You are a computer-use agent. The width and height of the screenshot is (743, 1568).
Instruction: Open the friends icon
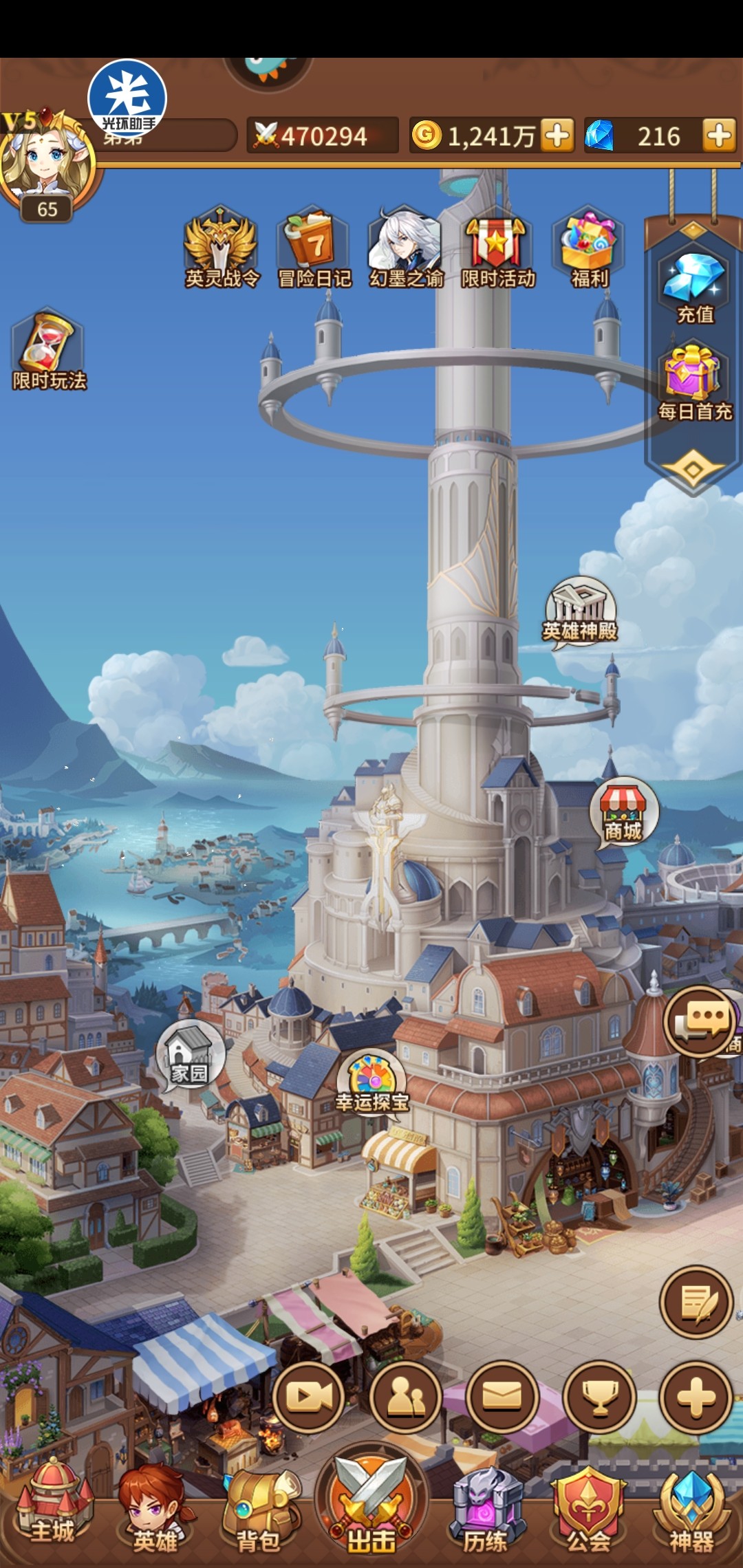point(406,1397)
